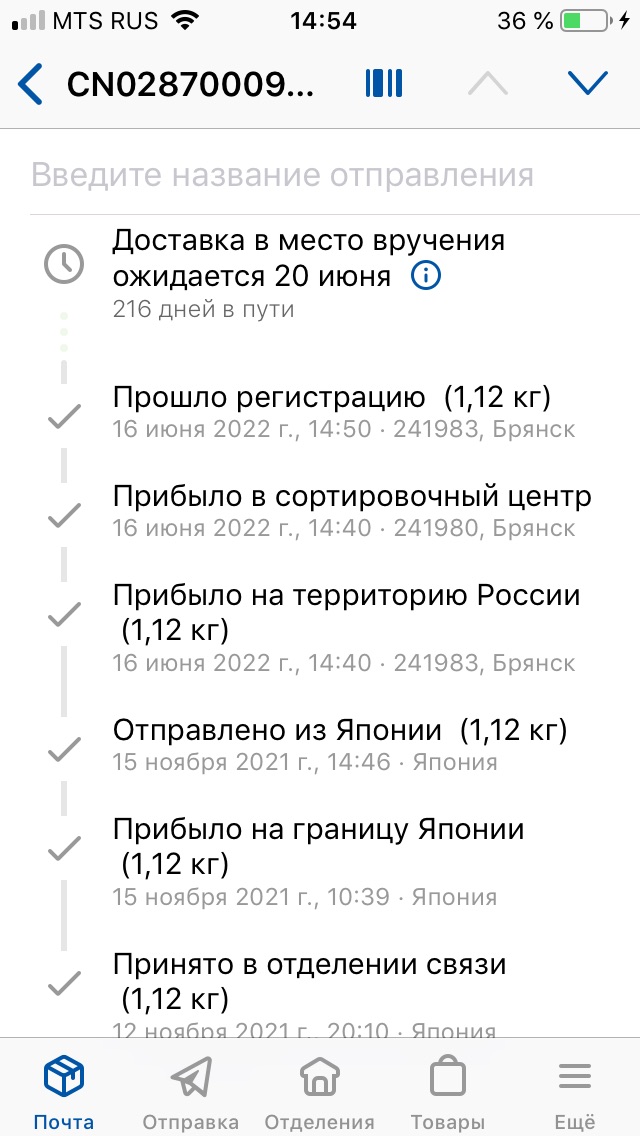Switch to the Отправка tab
Screen dimensions: 640x1136
pos(191,1092)
